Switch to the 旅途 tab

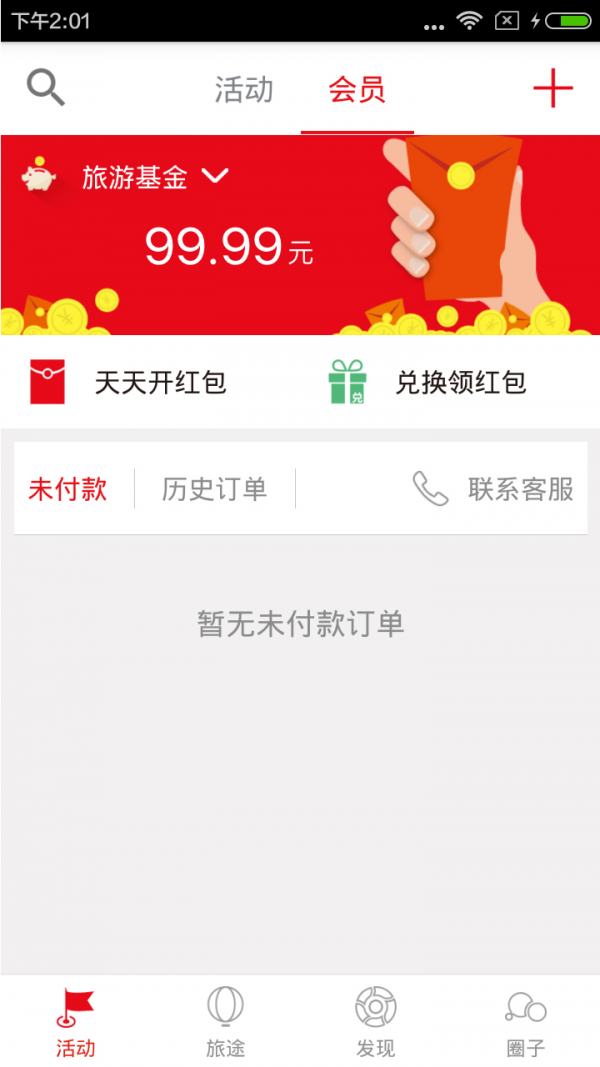(x=225, y=1021)
